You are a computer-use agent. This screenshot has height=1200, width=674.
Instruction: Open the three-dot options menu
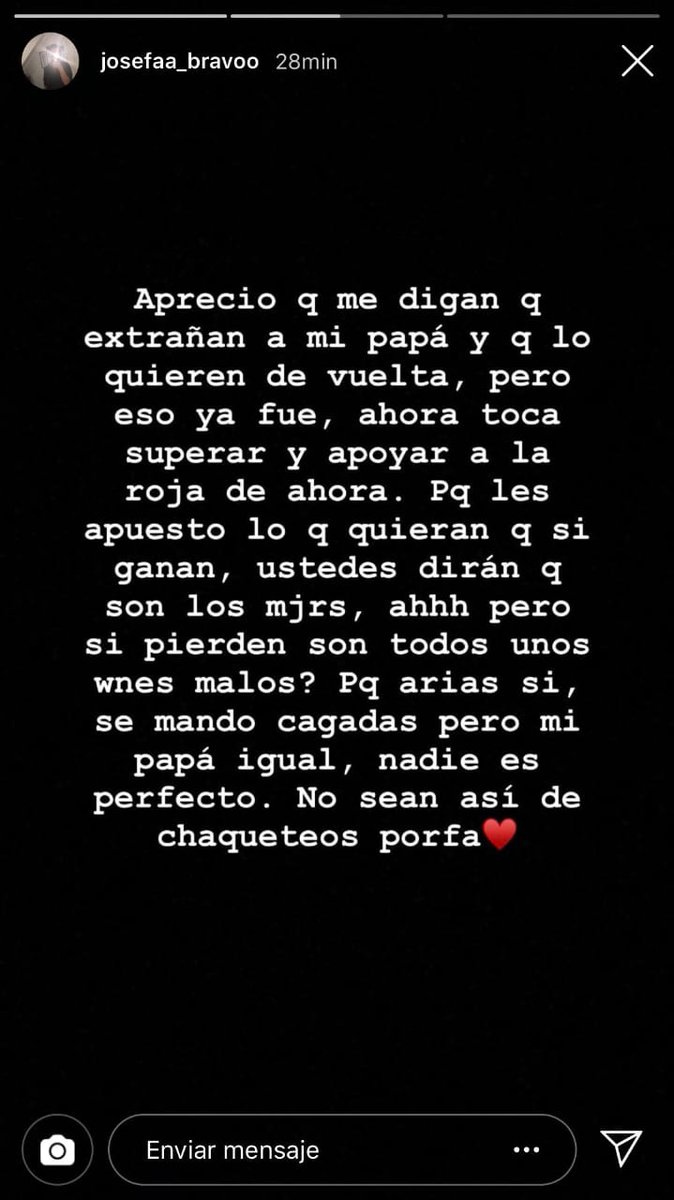pos(526,1150)
